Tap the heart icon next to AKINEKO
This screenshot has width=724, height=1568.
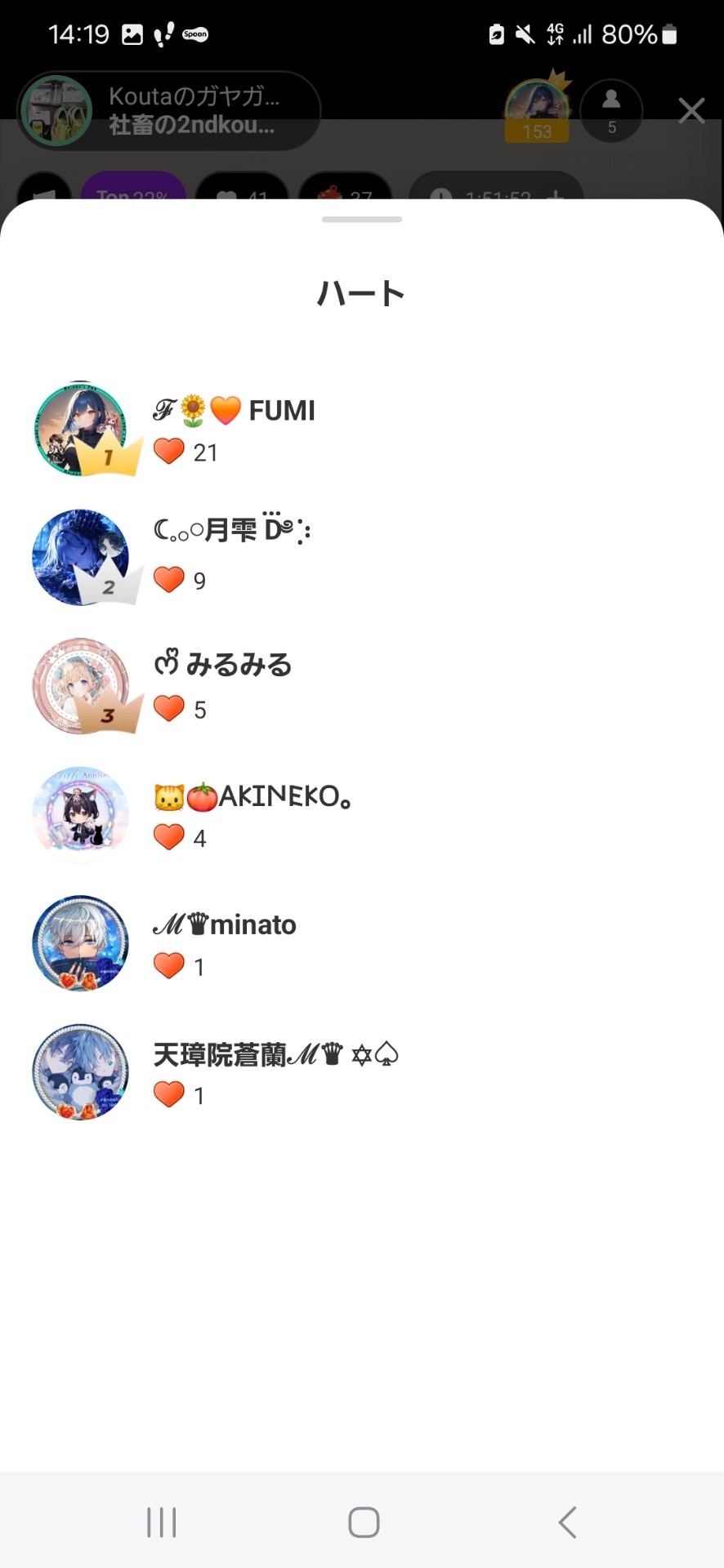pyautogui.click(x=169, y=838)
